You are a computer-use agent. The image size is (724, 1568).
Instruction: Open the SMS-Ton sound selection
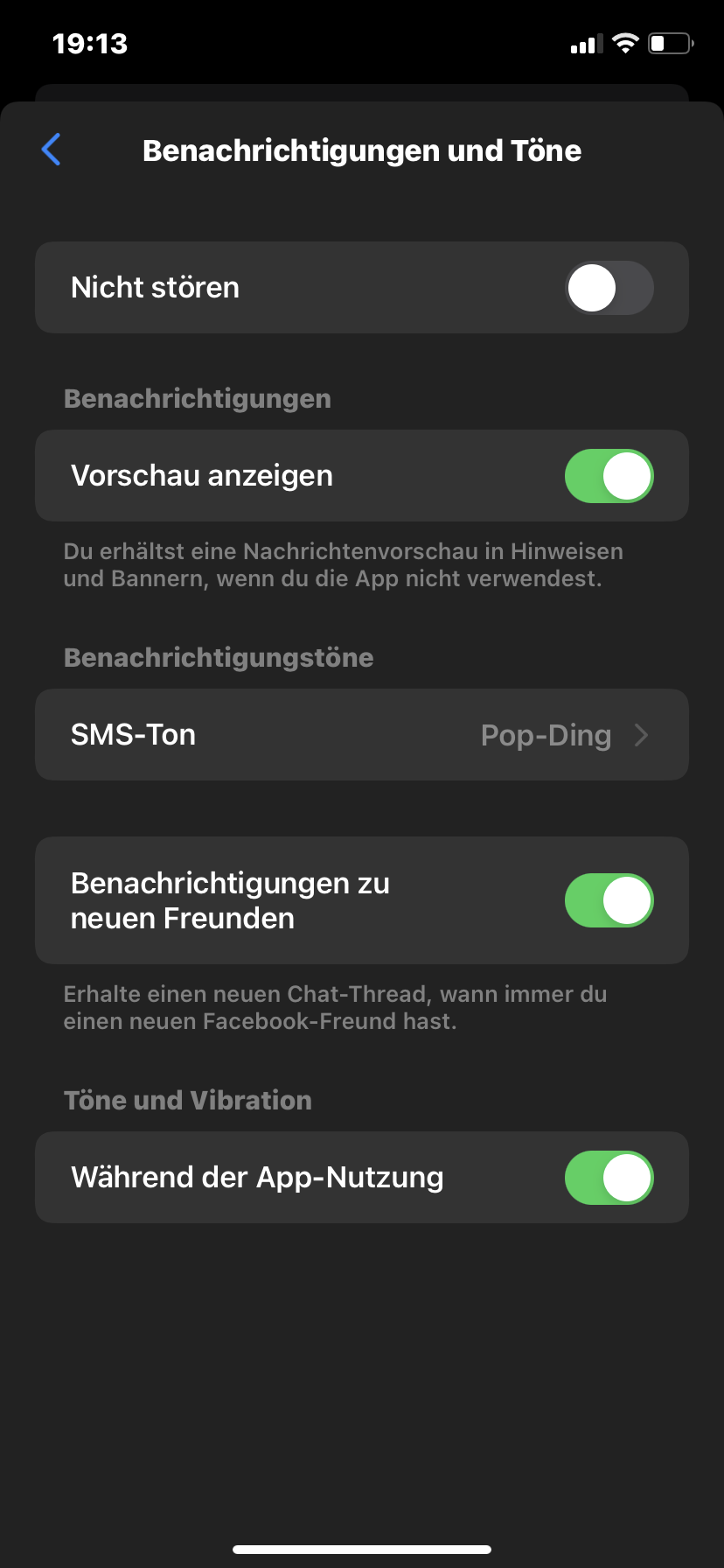pos(362,735)
